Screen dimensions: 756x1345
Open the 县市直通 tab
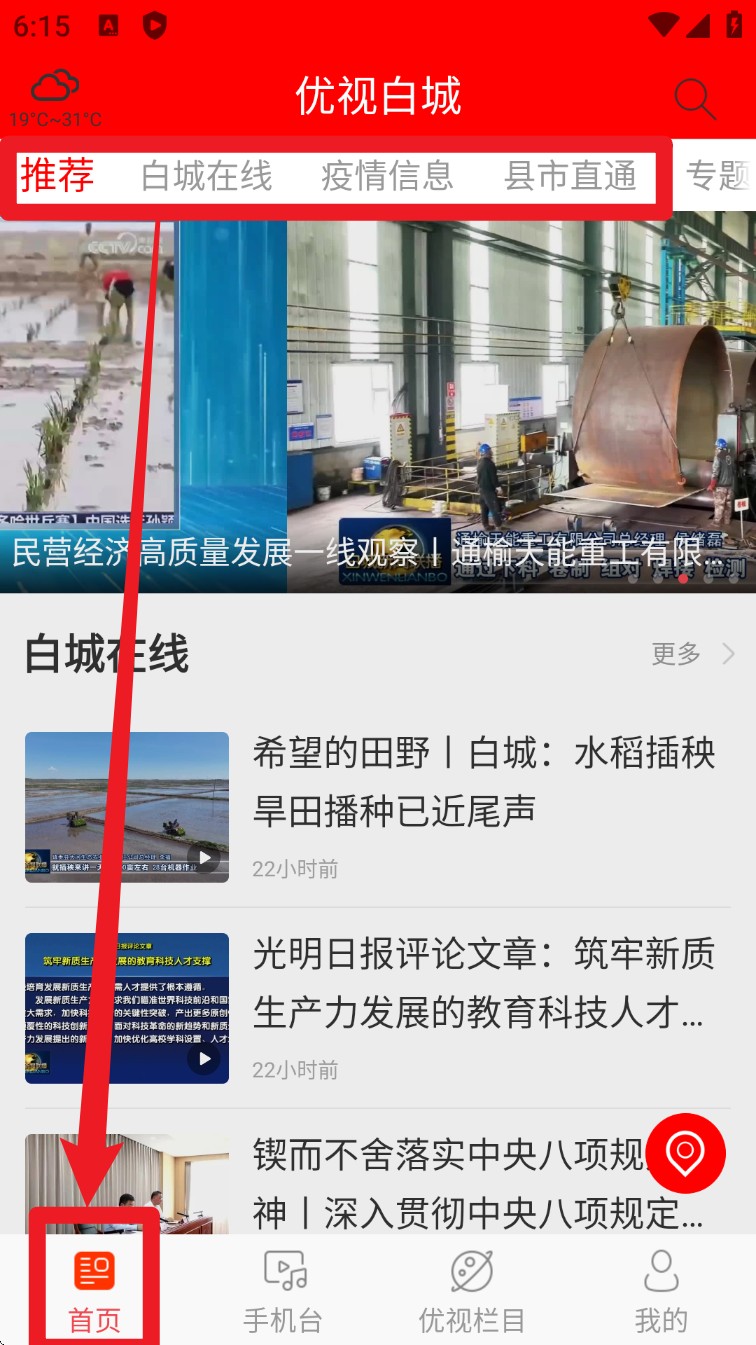tap(570, 176)
